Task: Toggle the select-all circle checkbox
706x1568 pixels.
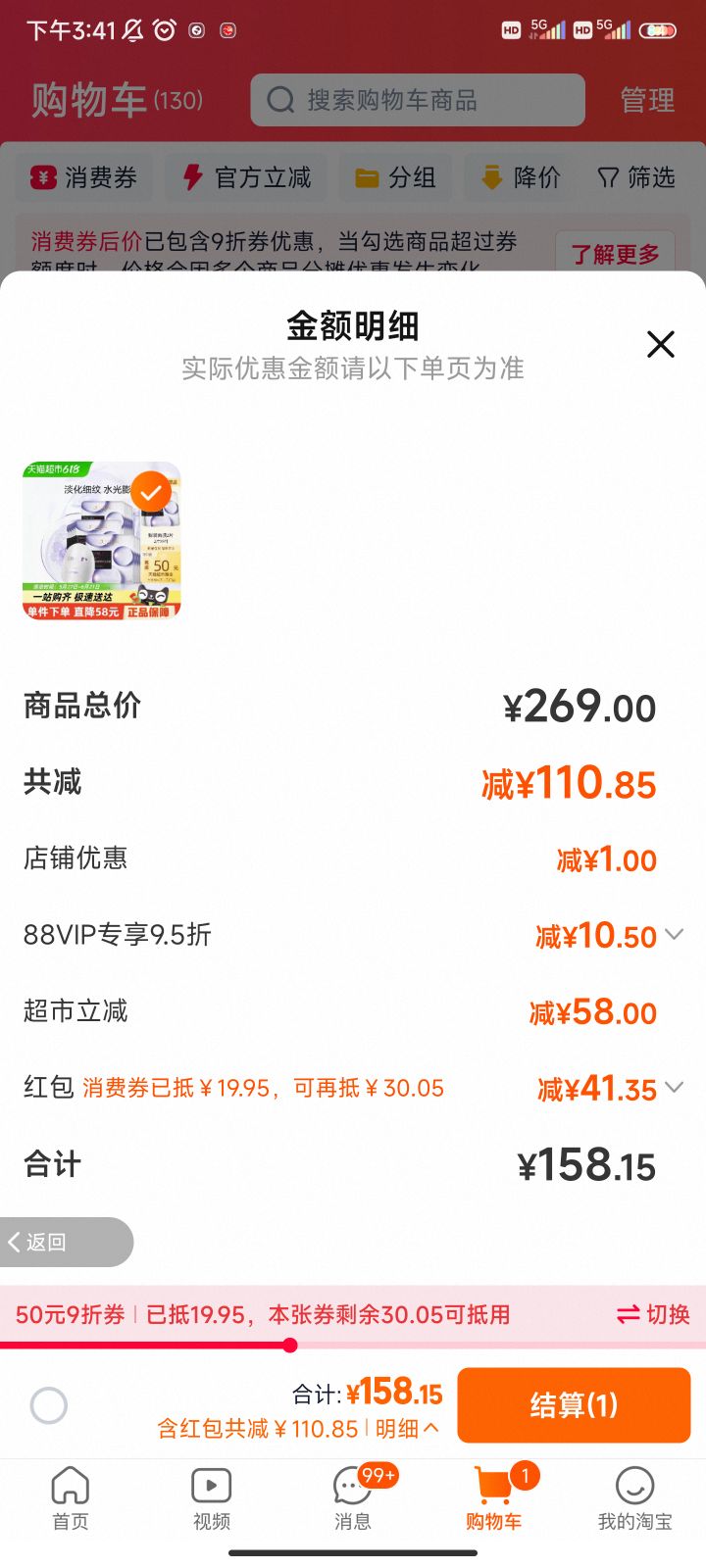Action: click(x=49, y=1405)
